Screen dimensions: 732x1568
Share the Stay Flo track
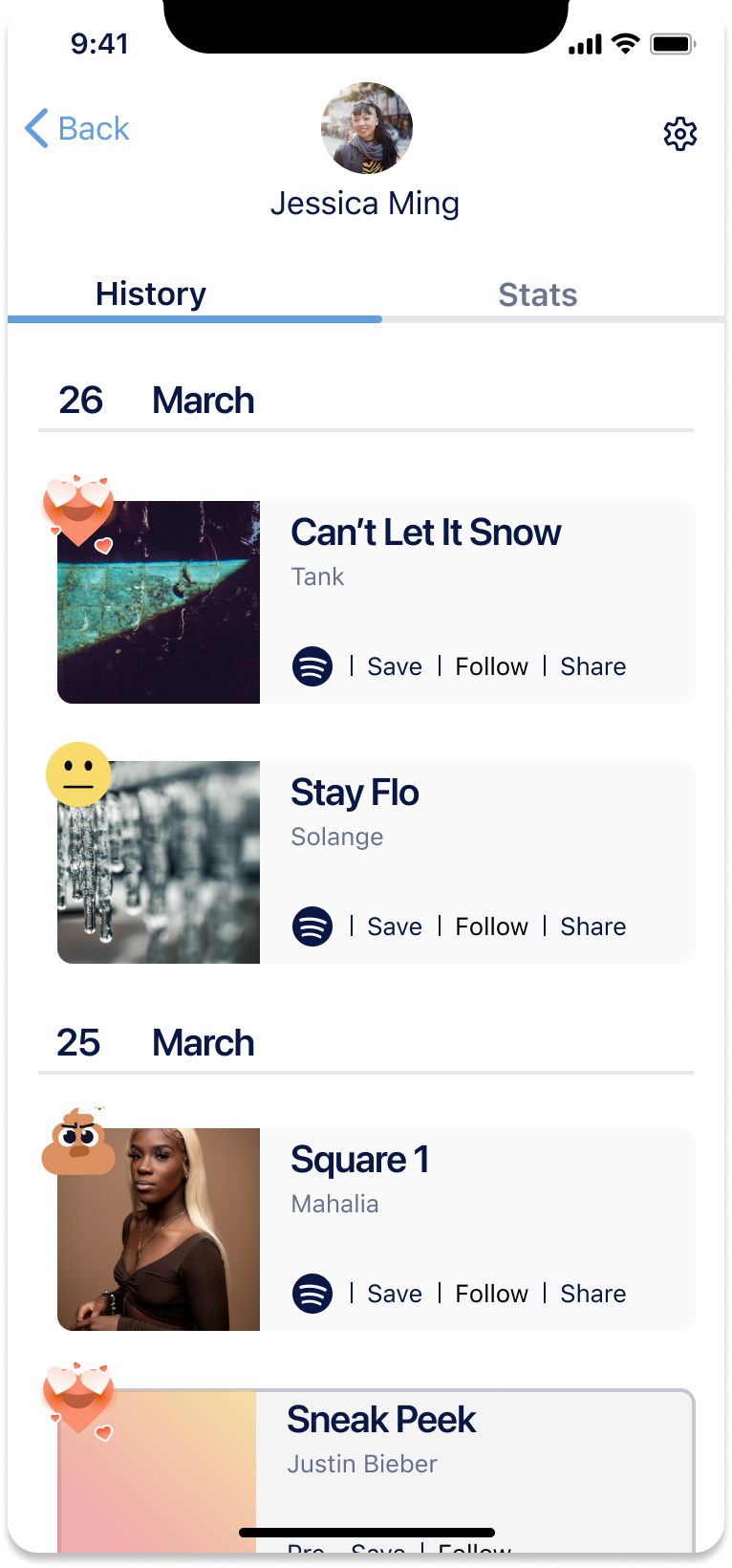592,926
